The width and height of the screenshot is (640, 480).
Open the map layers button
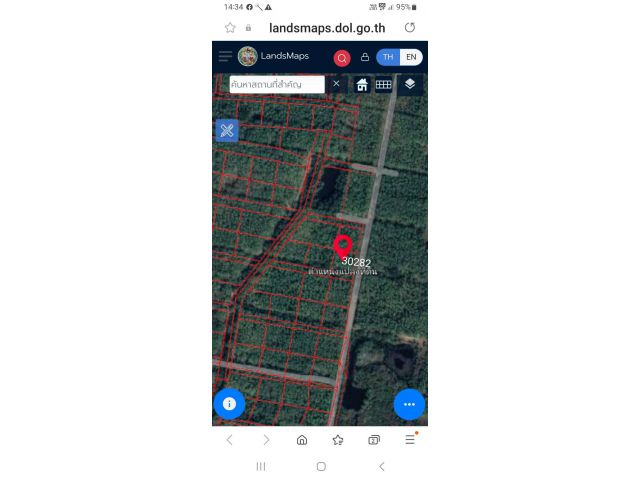tap(410, 84)
